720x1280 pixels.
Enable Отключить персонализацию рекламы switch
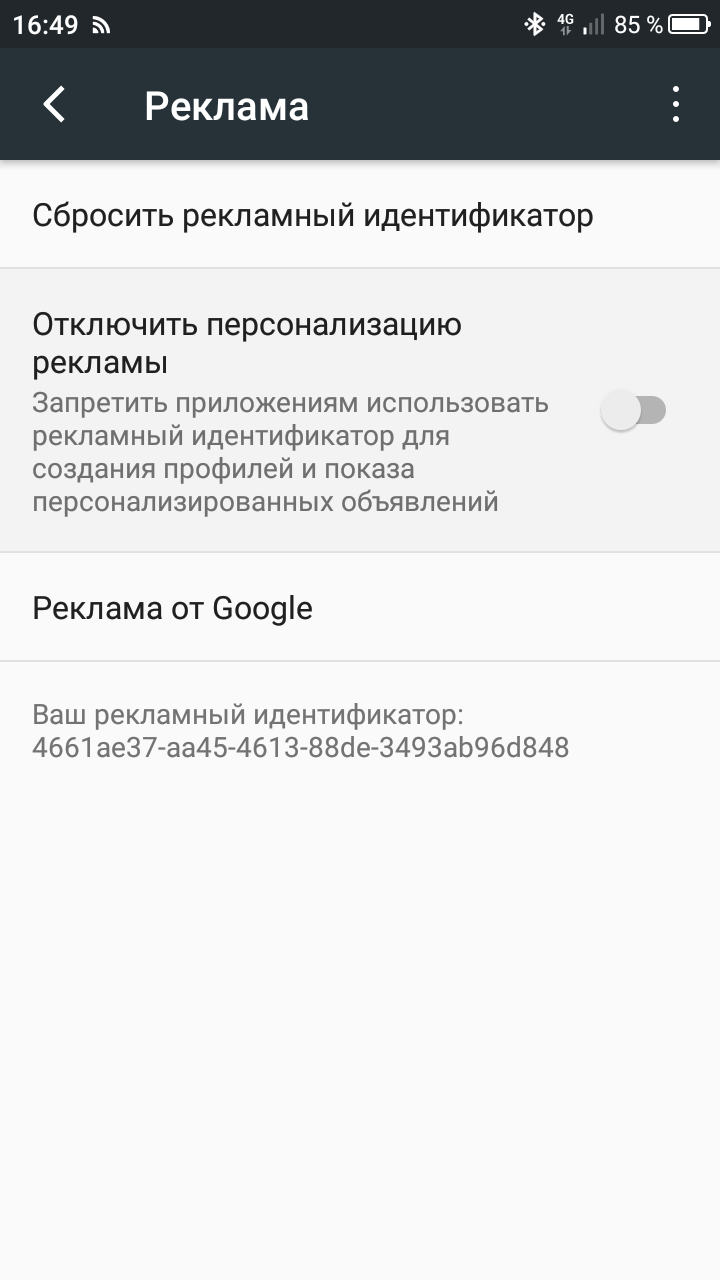(633, 410)
